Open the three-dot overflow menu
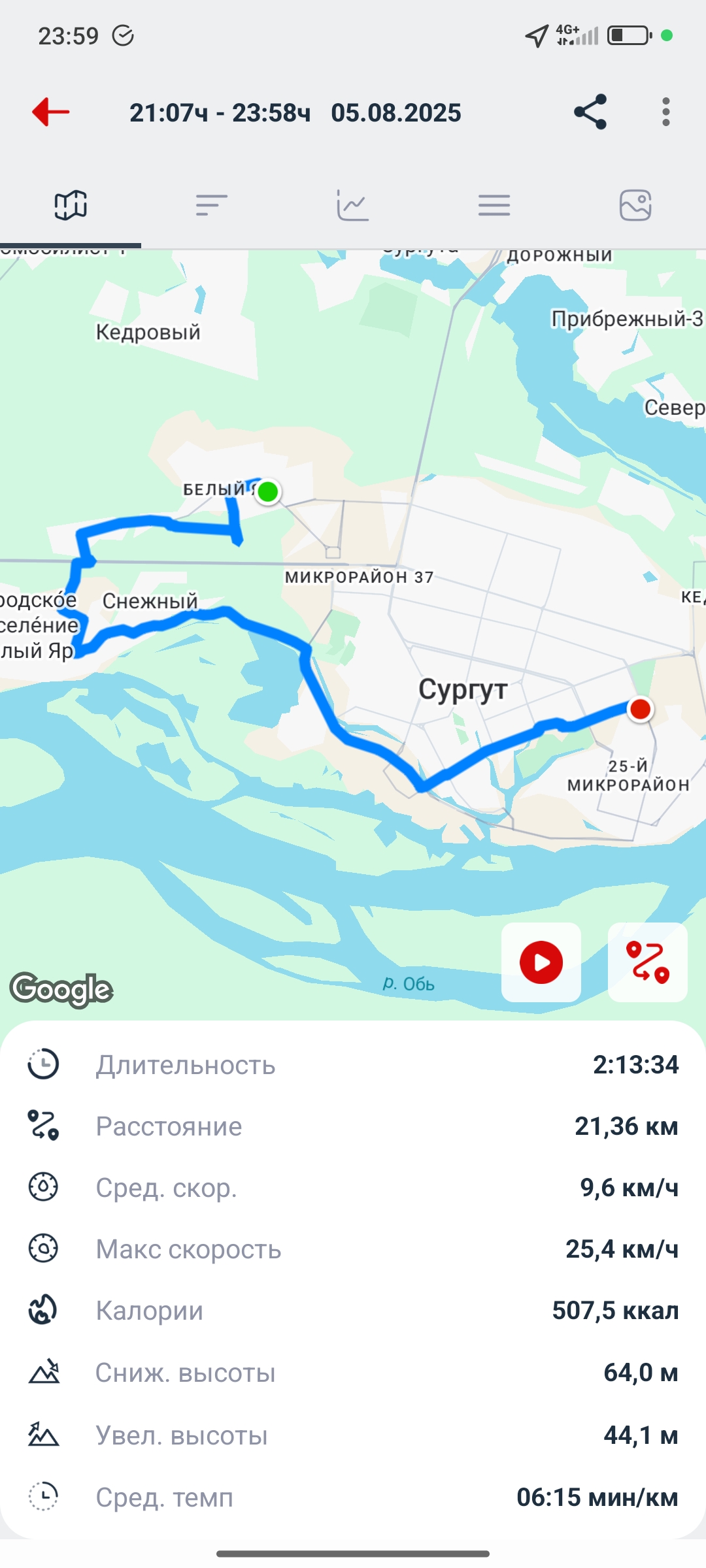The height and width of the screenshot is (1568, 706). click(665, 112)
